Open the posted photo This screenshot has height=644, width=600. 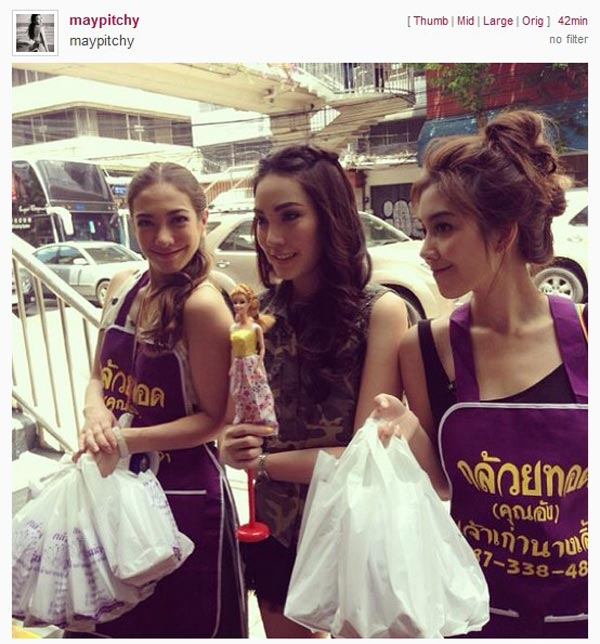click(x=300, y=350)
